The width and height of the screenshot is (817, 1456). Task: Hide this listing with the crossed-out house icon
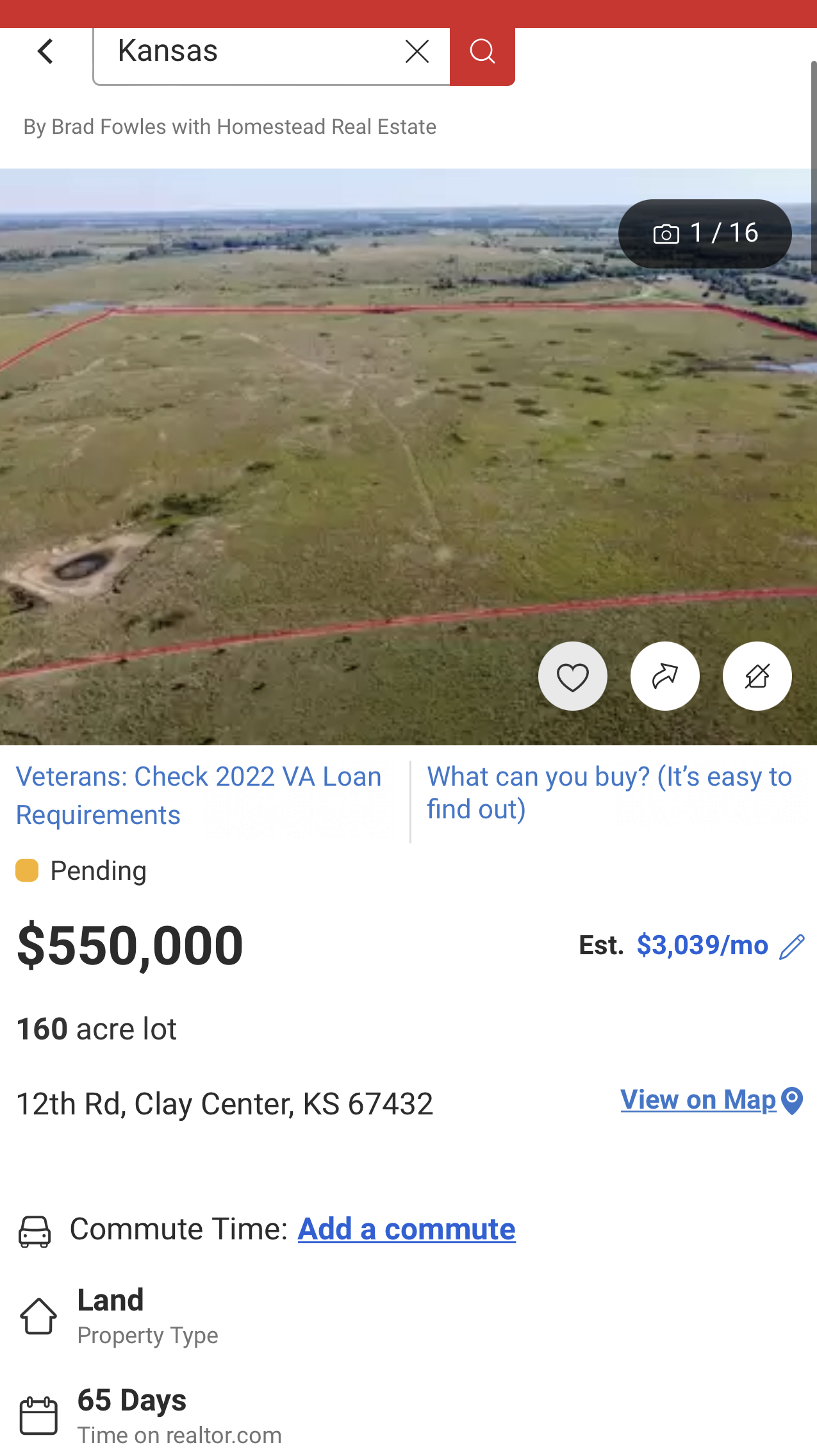click(757, 676)
